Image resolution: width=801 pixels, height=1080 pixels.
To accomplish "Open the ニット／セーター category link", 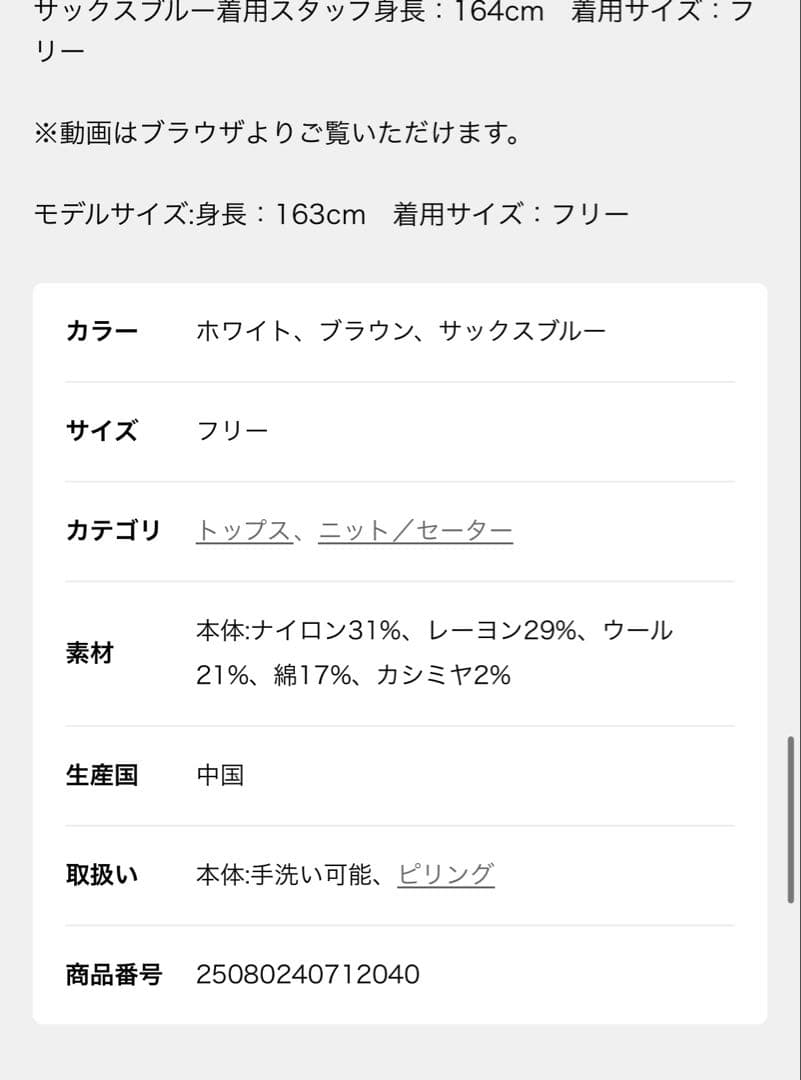I will pyautogui.click(x=416, y=532).
